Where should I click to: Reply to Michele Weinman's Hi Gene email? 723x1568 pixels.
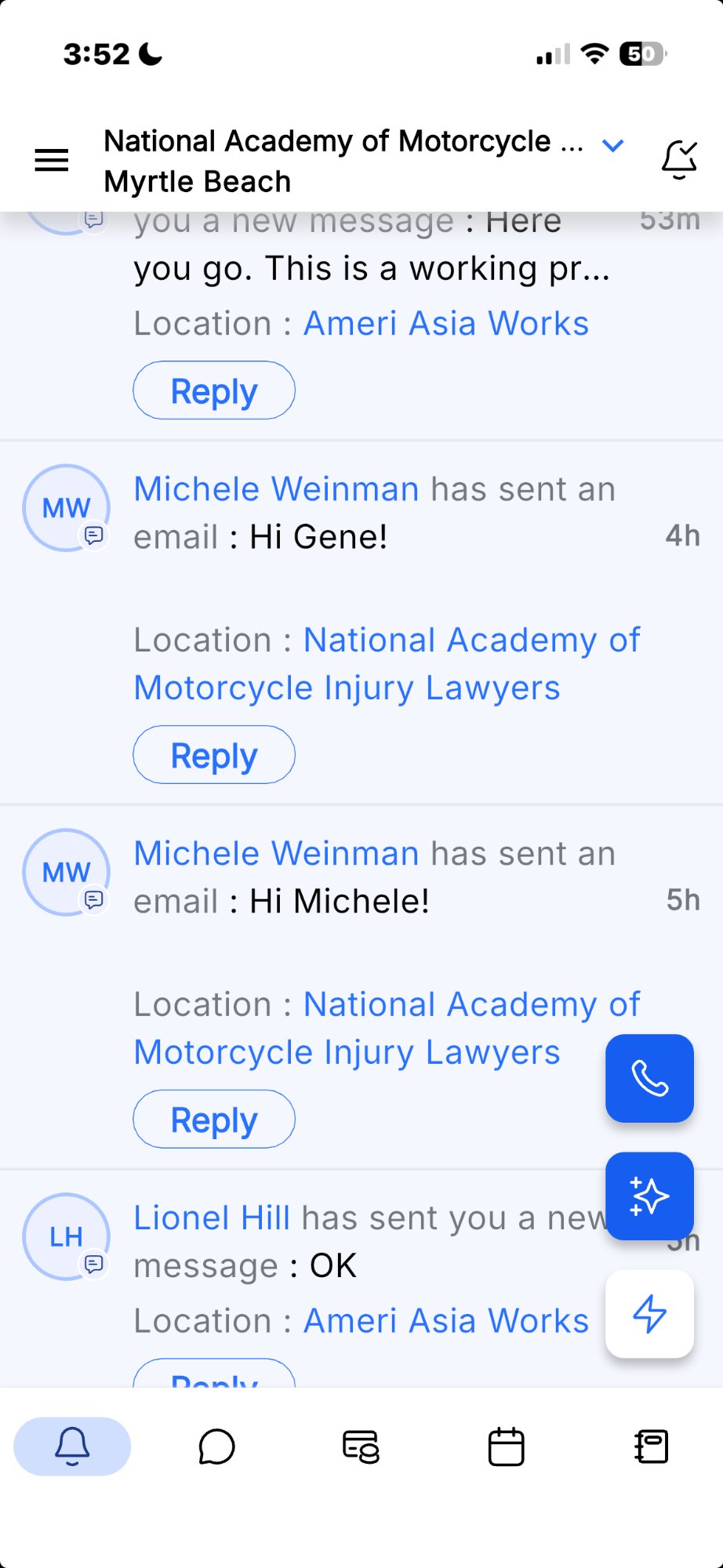[x=214, y=755]
